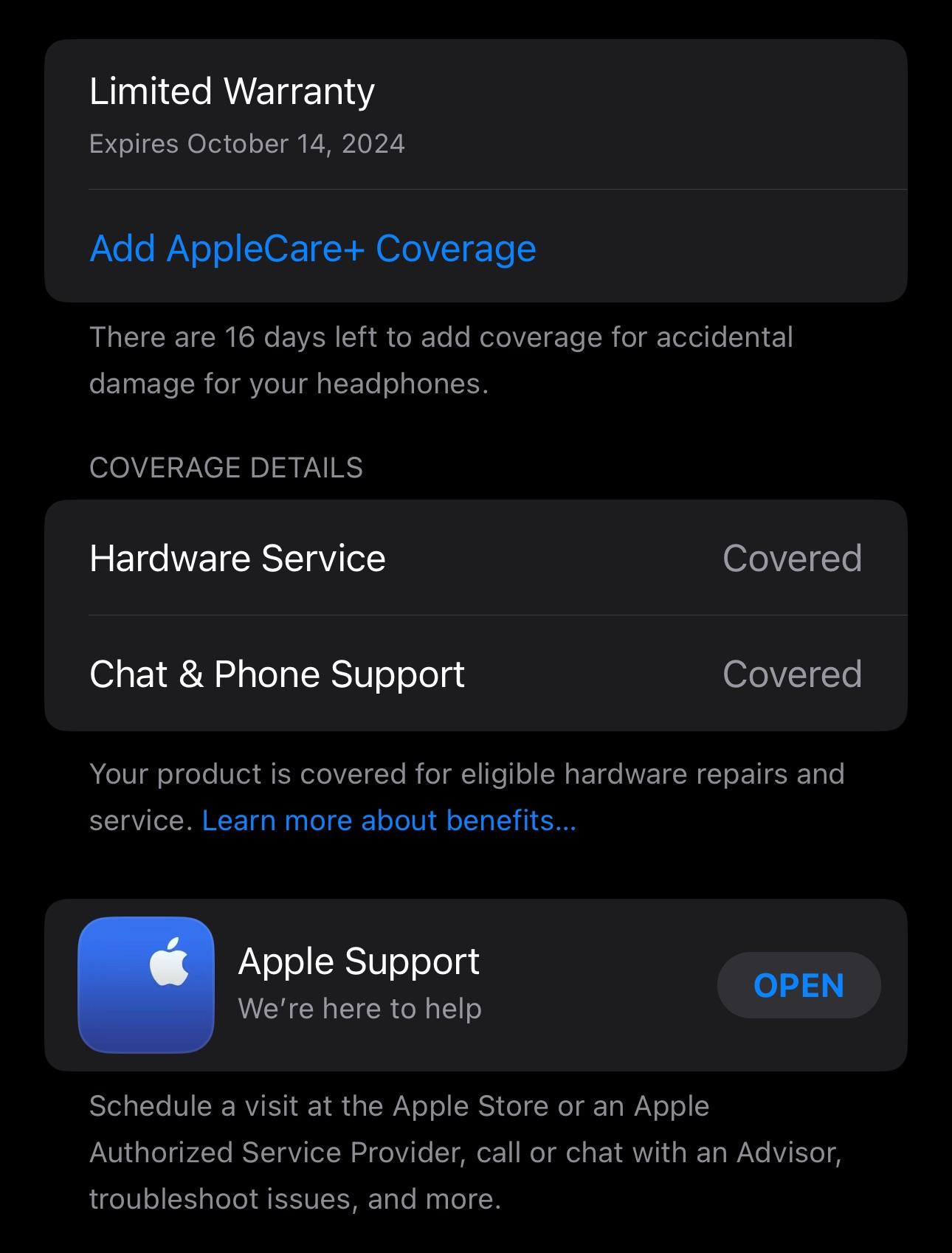Tap the COVERAGE DETAILS section header
The height and width of the screenshot is (1253, 952).
point(227,467)
